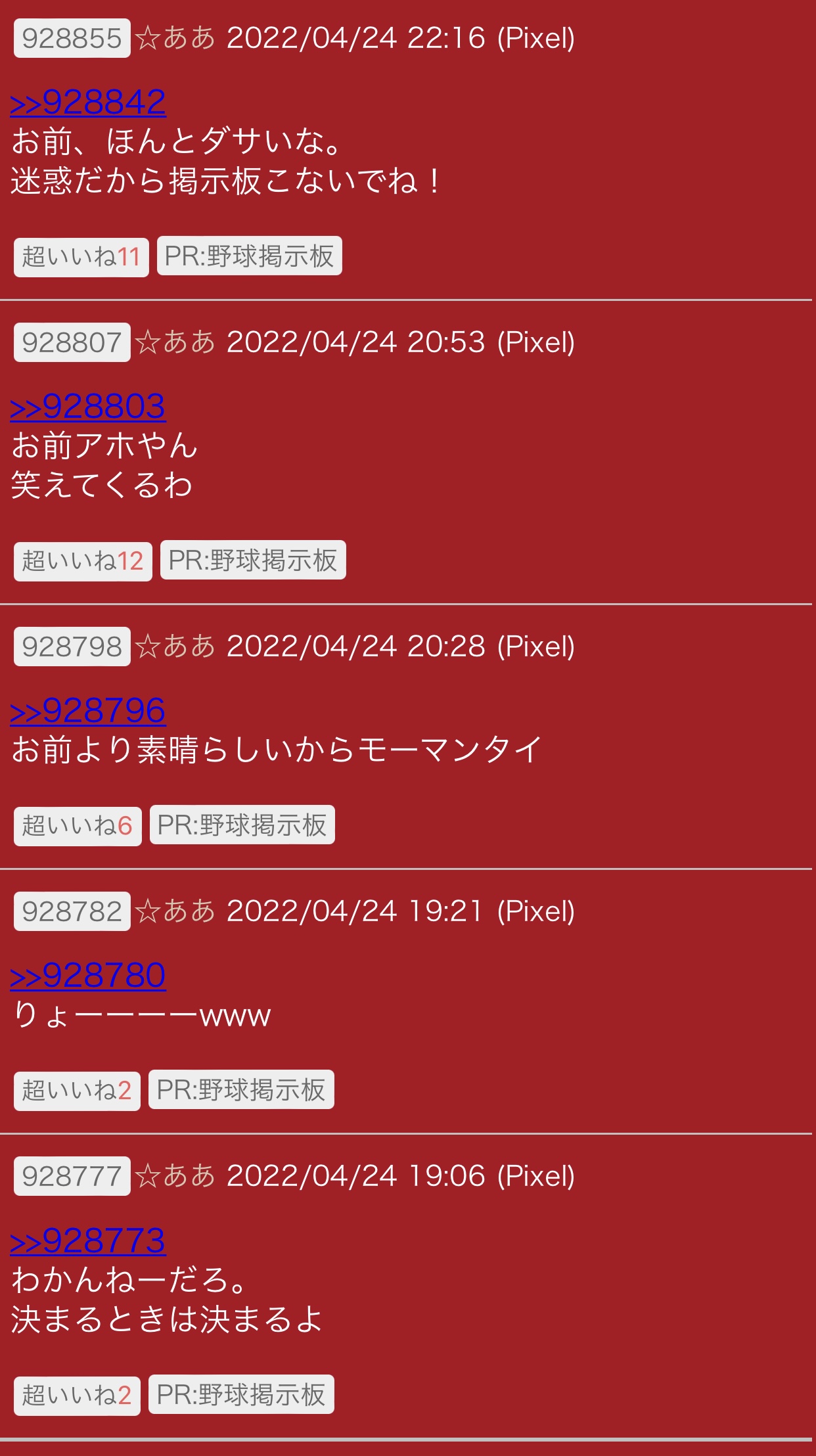Screen dimensions: 816x1456
Task: Like post 928855 with 超いいね11
Action: click(x=81, y=257)
